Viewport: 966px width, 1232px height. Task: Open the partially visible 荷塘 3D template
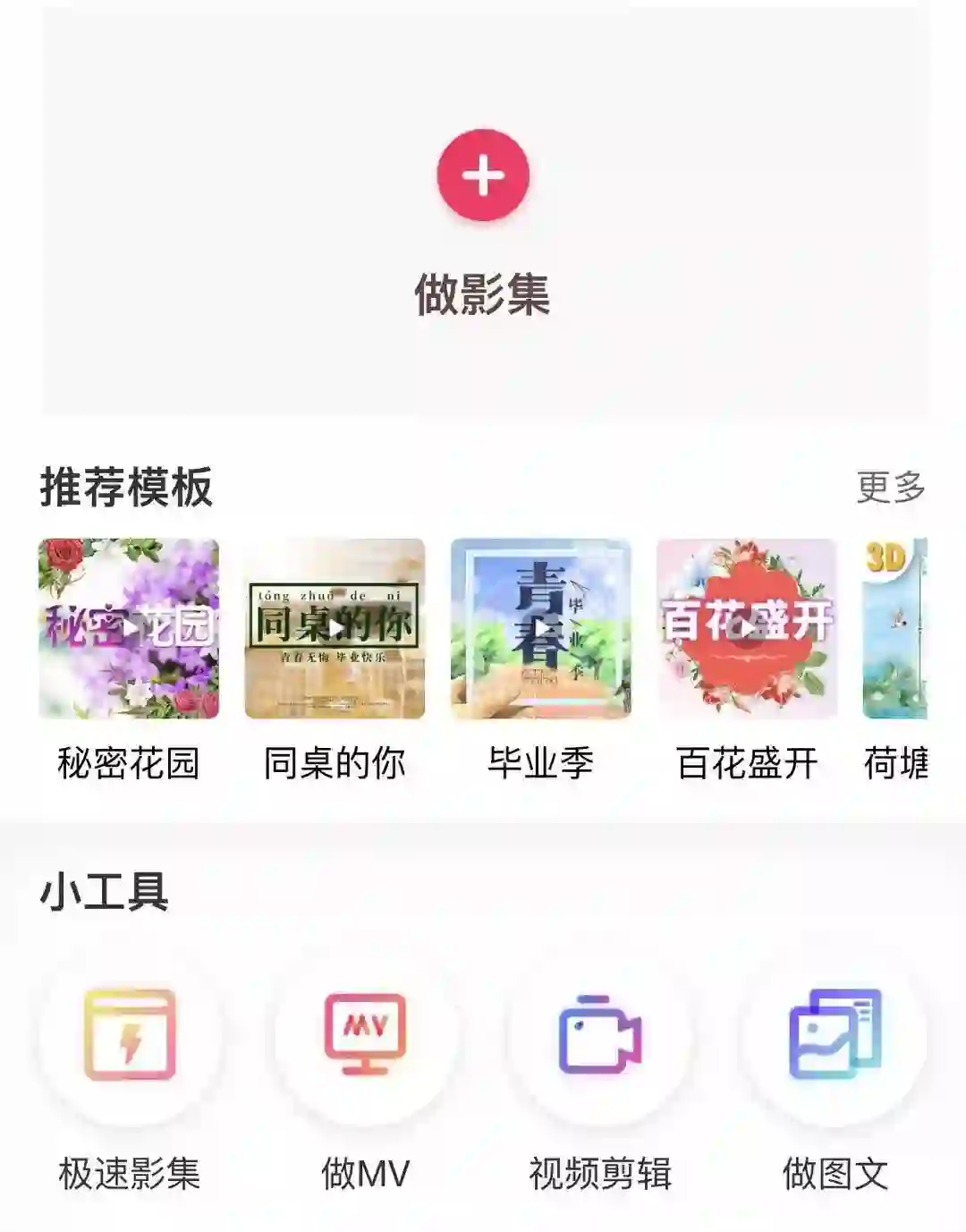[x=896, y=628]
